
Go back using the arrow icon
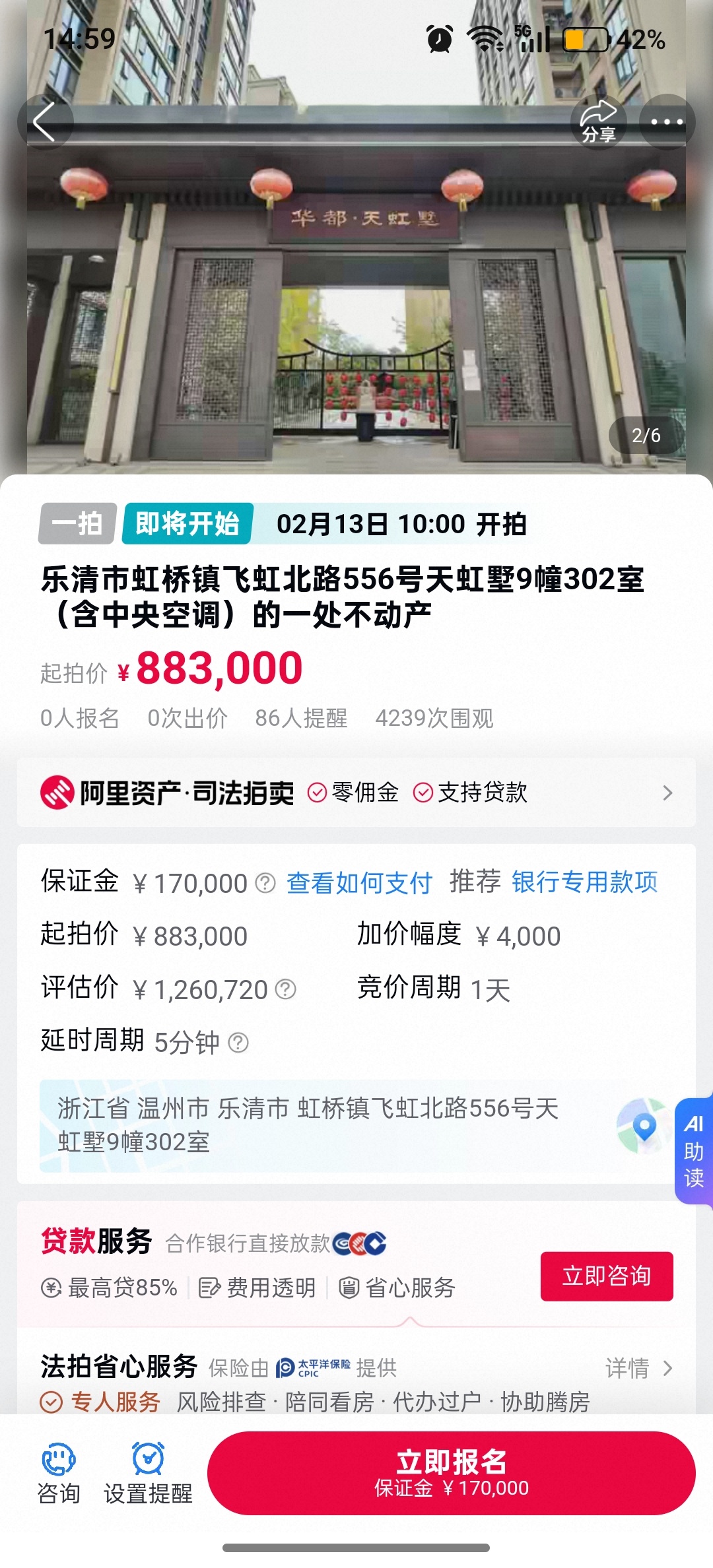(44, 122)
